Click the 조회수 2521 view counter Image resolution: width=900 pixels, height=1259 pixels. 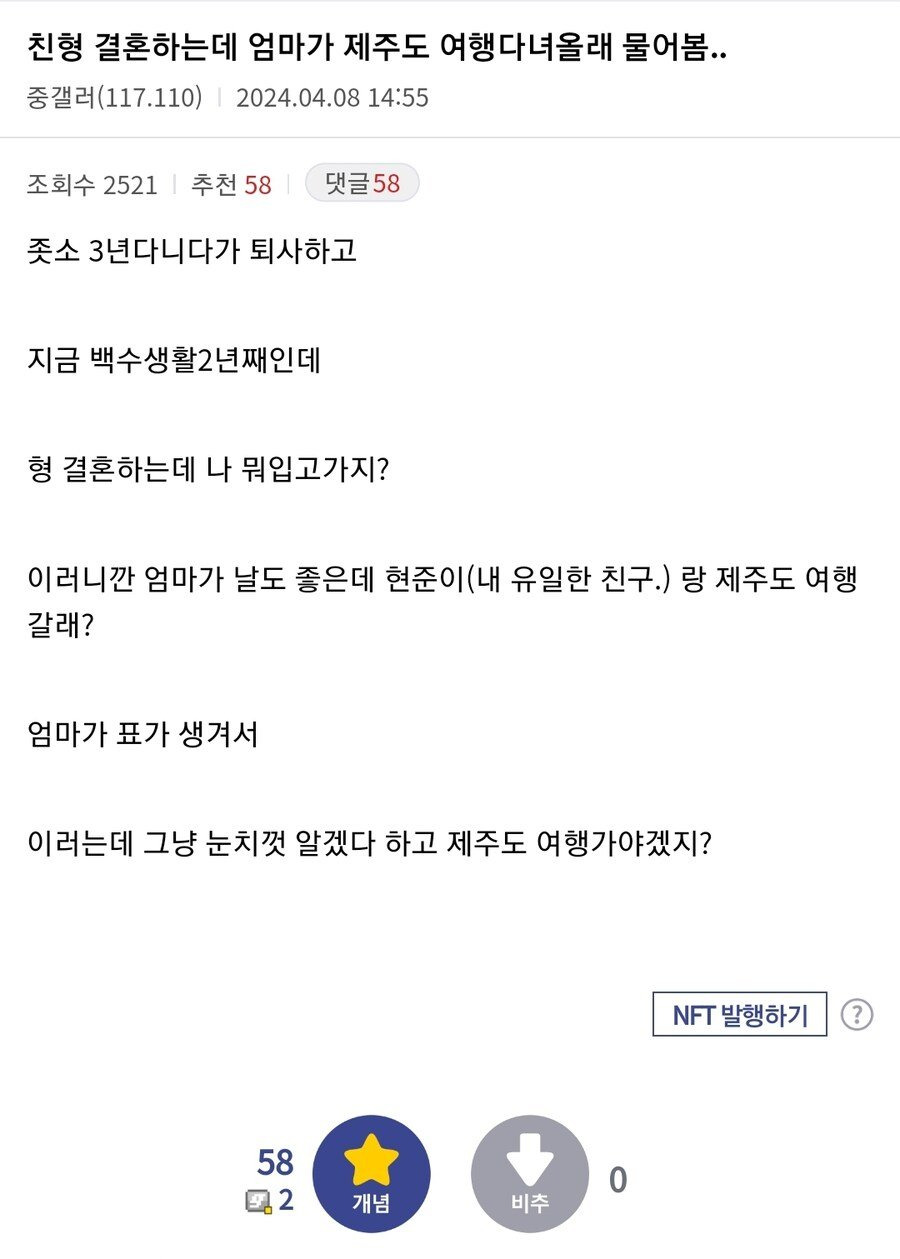click(92, 184)
